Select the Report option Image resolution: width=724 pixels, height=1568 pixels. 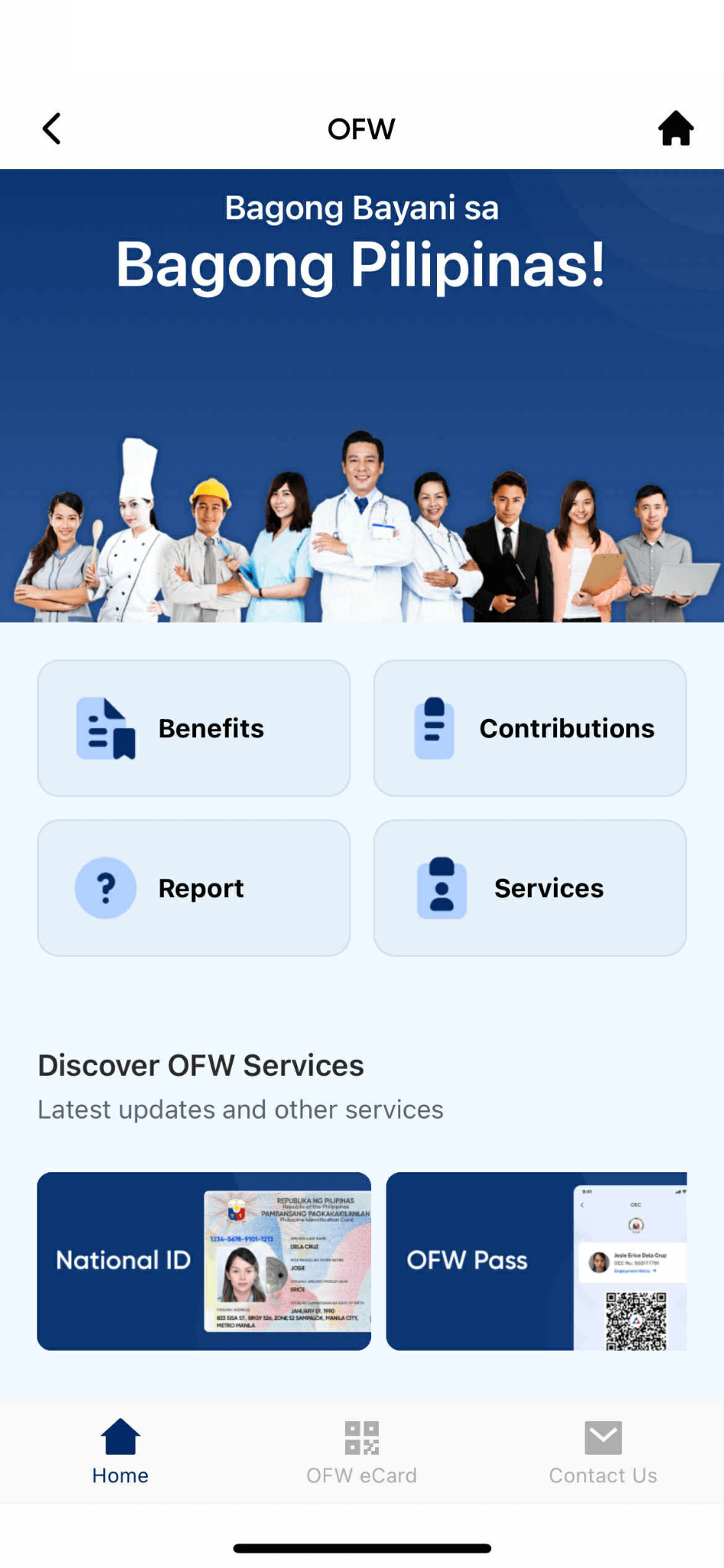coord(194,888)
